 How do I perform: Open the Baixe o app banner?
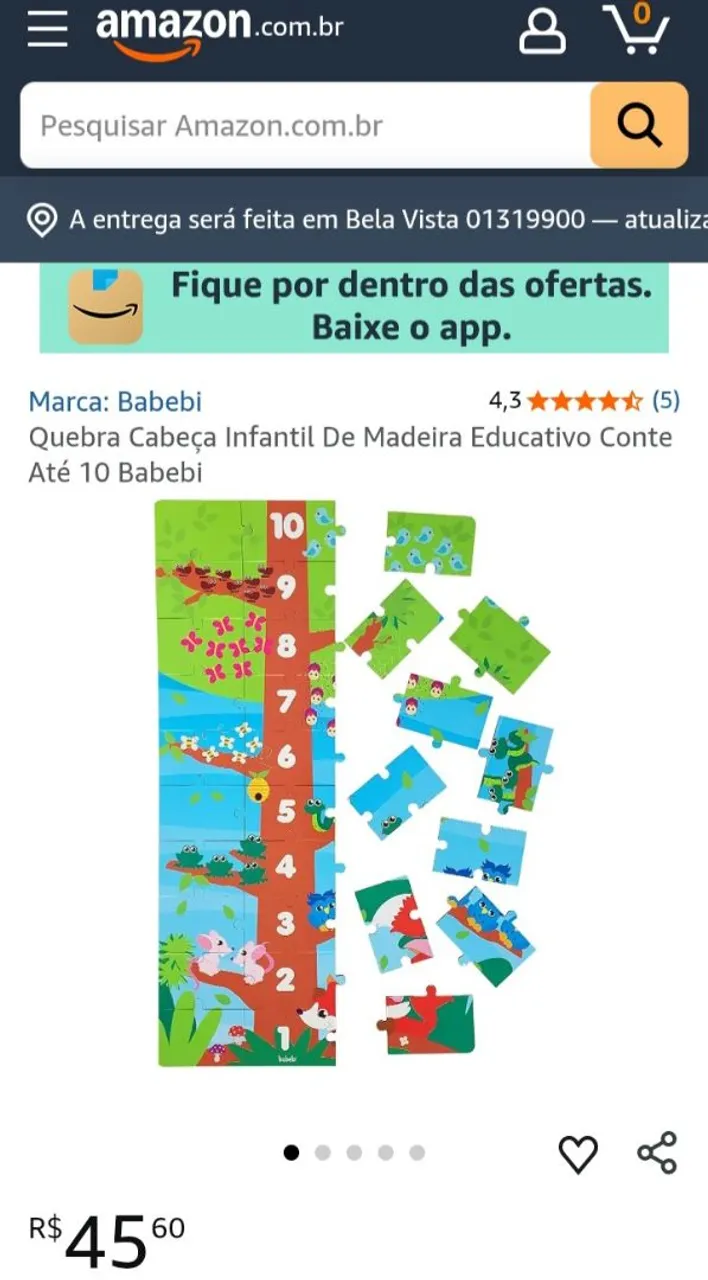tap(354, 308)
